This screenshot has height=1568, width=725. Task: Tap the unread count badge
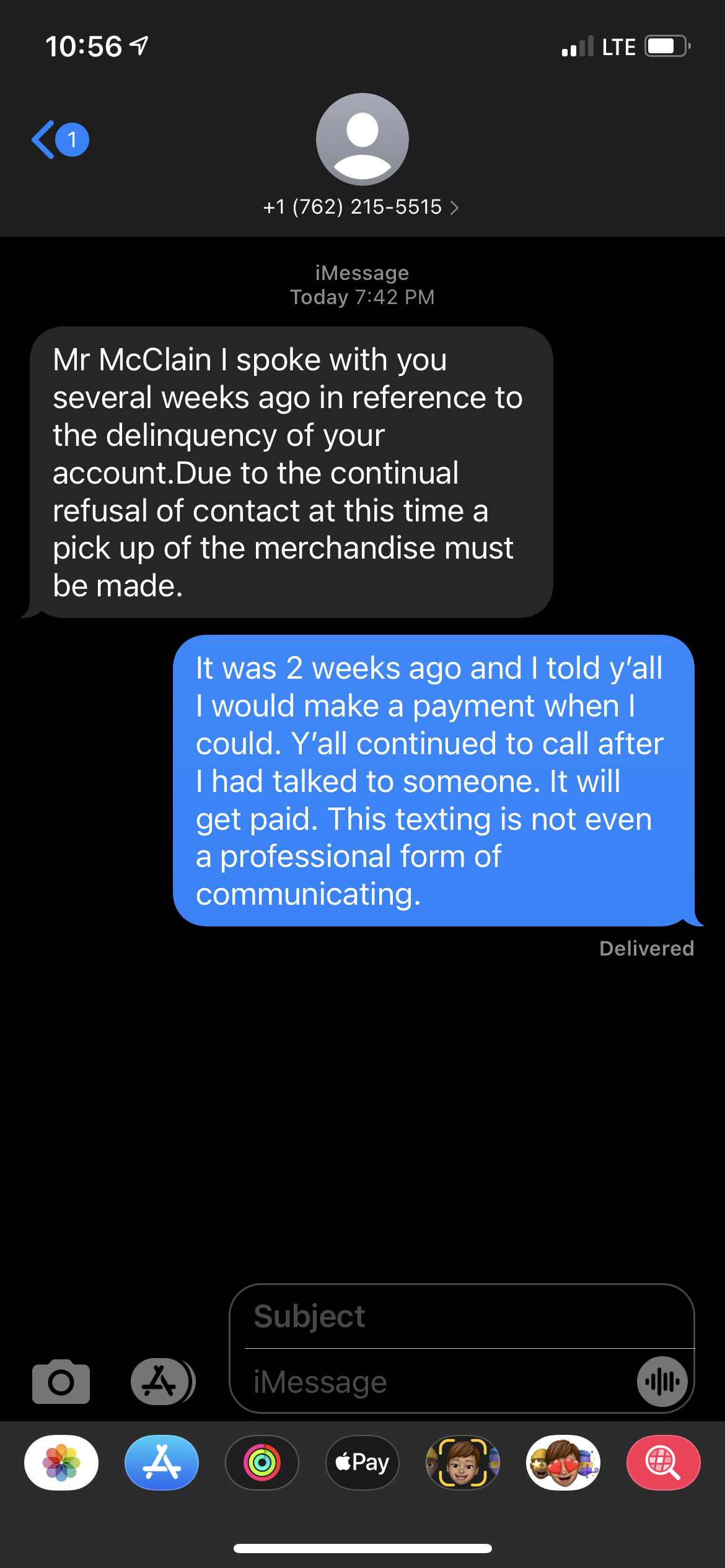pyautogui.click(x=72, y=139)
